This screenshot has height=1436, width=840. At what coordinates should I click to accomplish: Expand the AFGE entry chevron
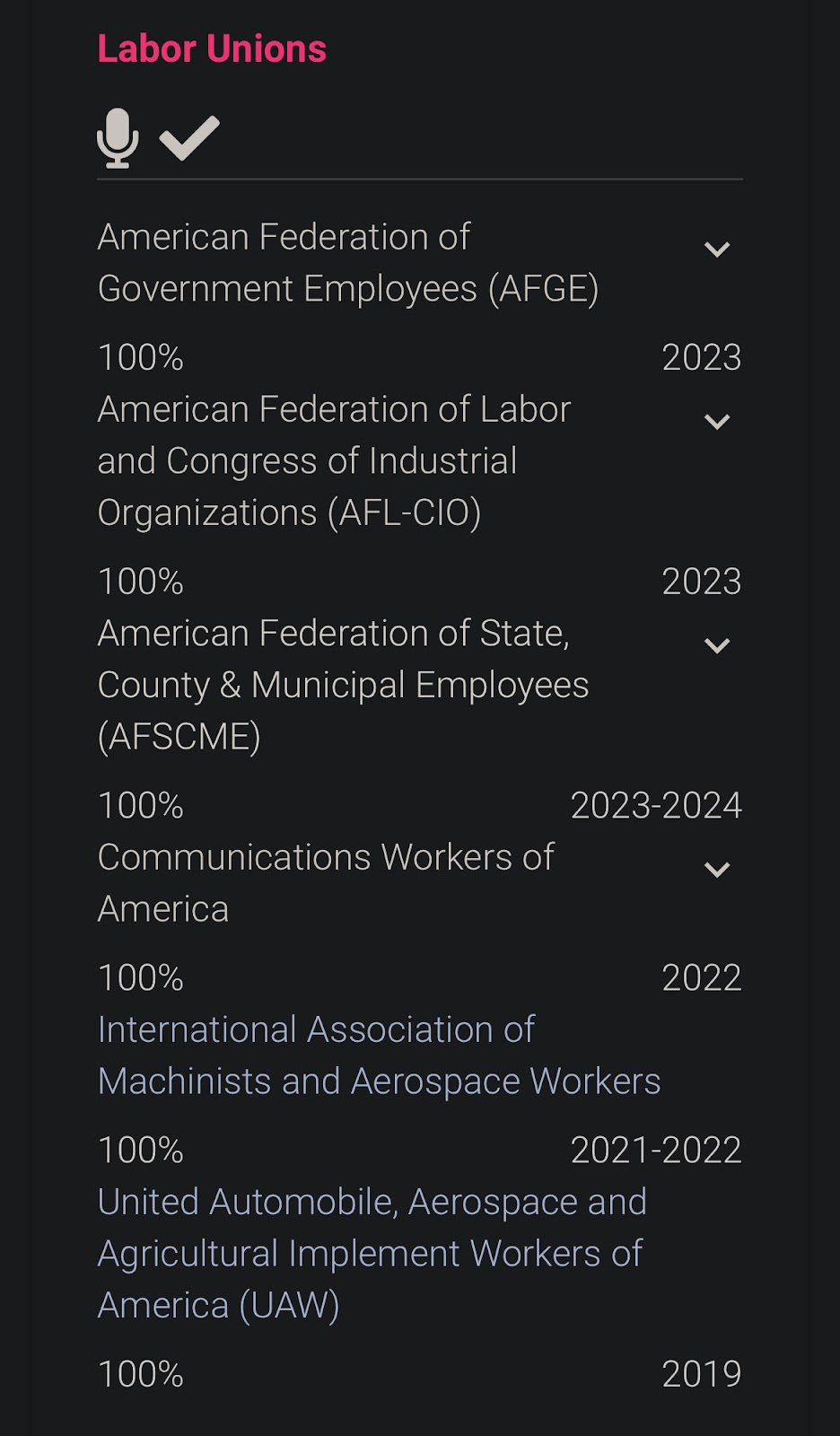tap(717, 250)
